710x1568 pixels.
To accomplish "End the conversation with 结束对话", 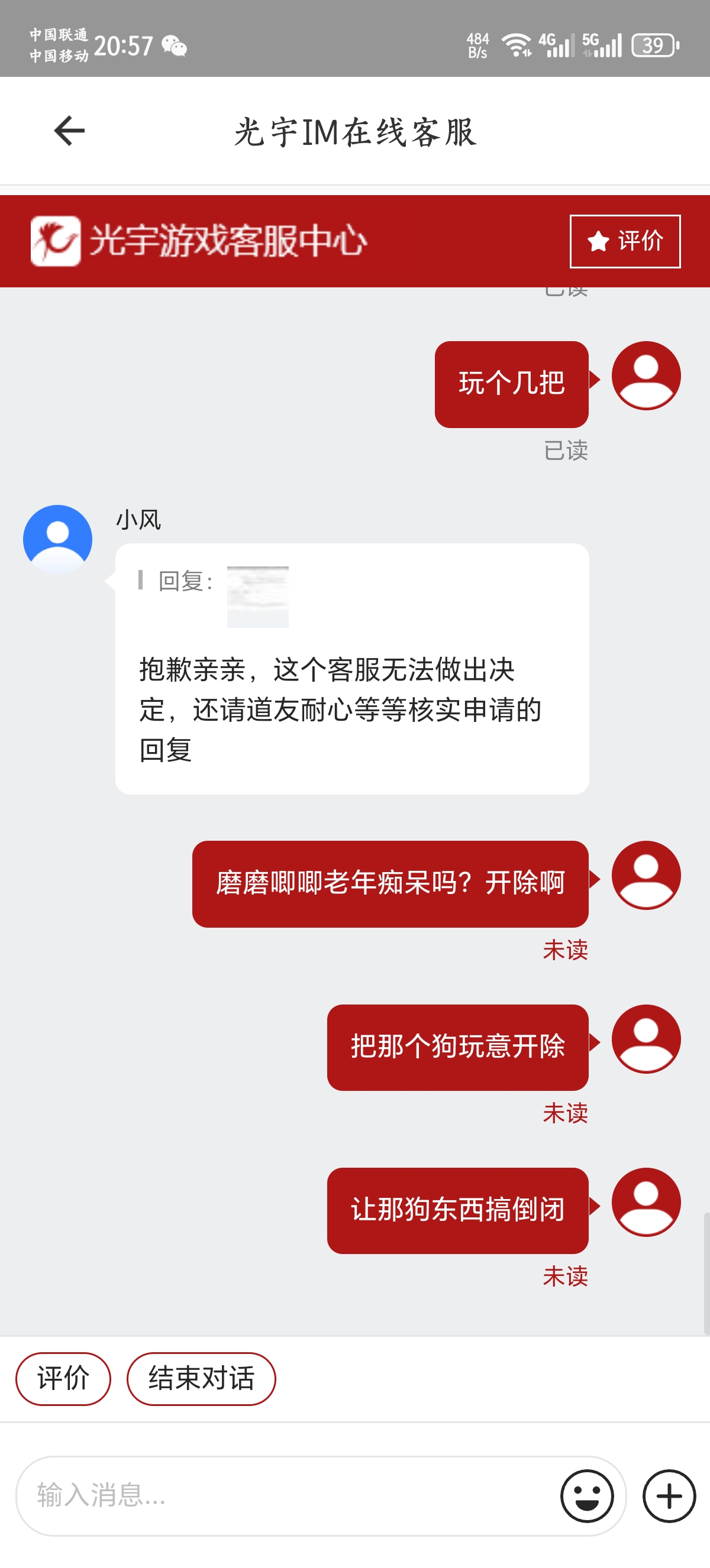I will point(201,1378).
